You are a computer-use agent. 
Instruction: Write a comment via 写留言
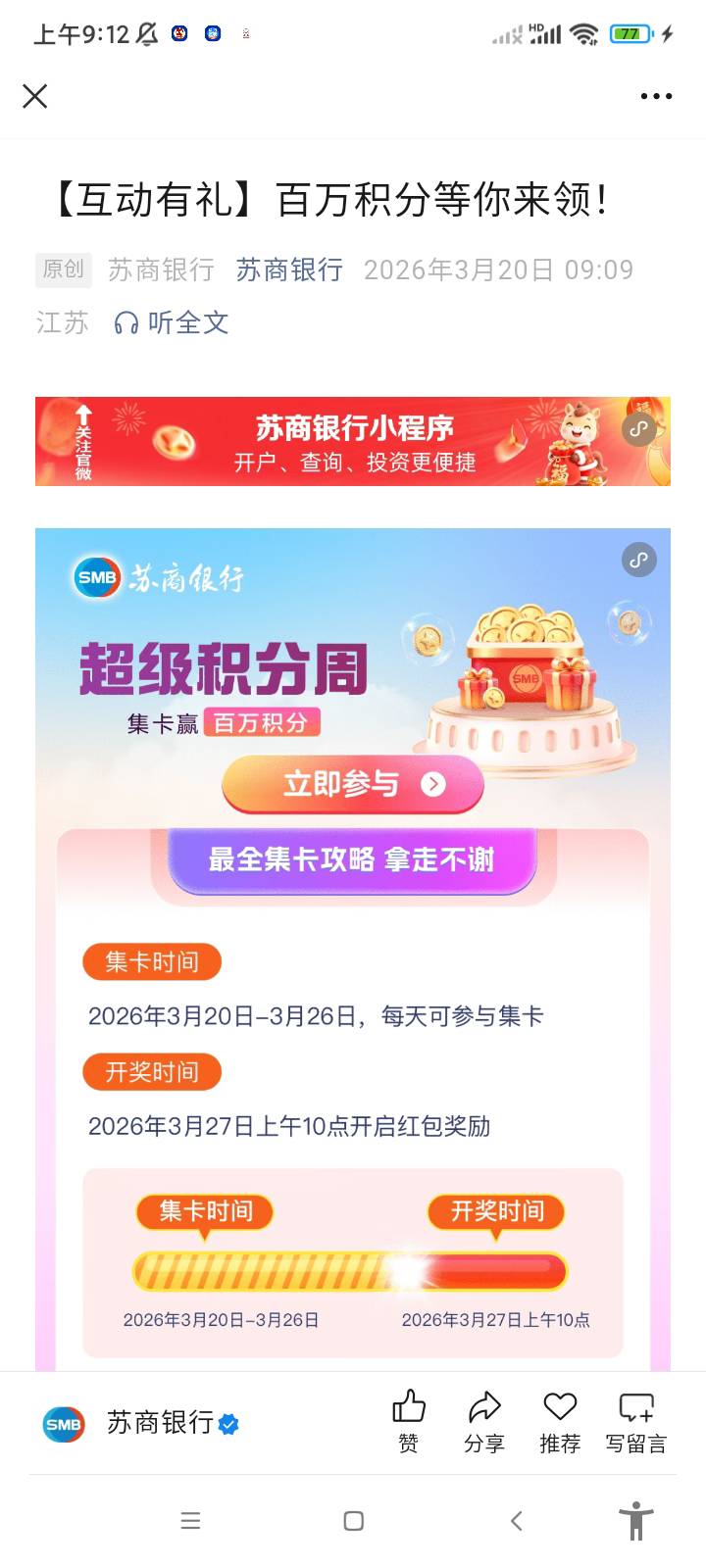636,1422
